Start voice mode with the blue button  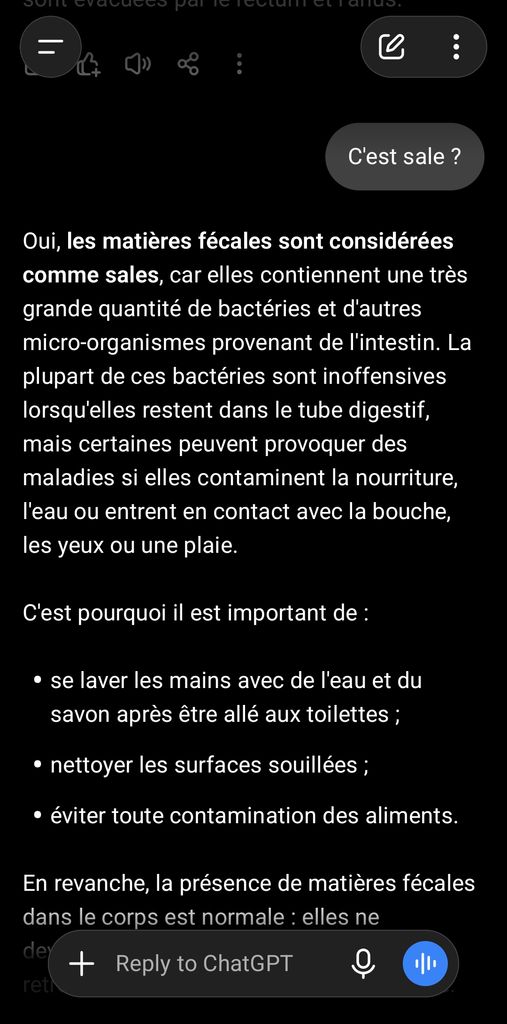pos(425,963)
